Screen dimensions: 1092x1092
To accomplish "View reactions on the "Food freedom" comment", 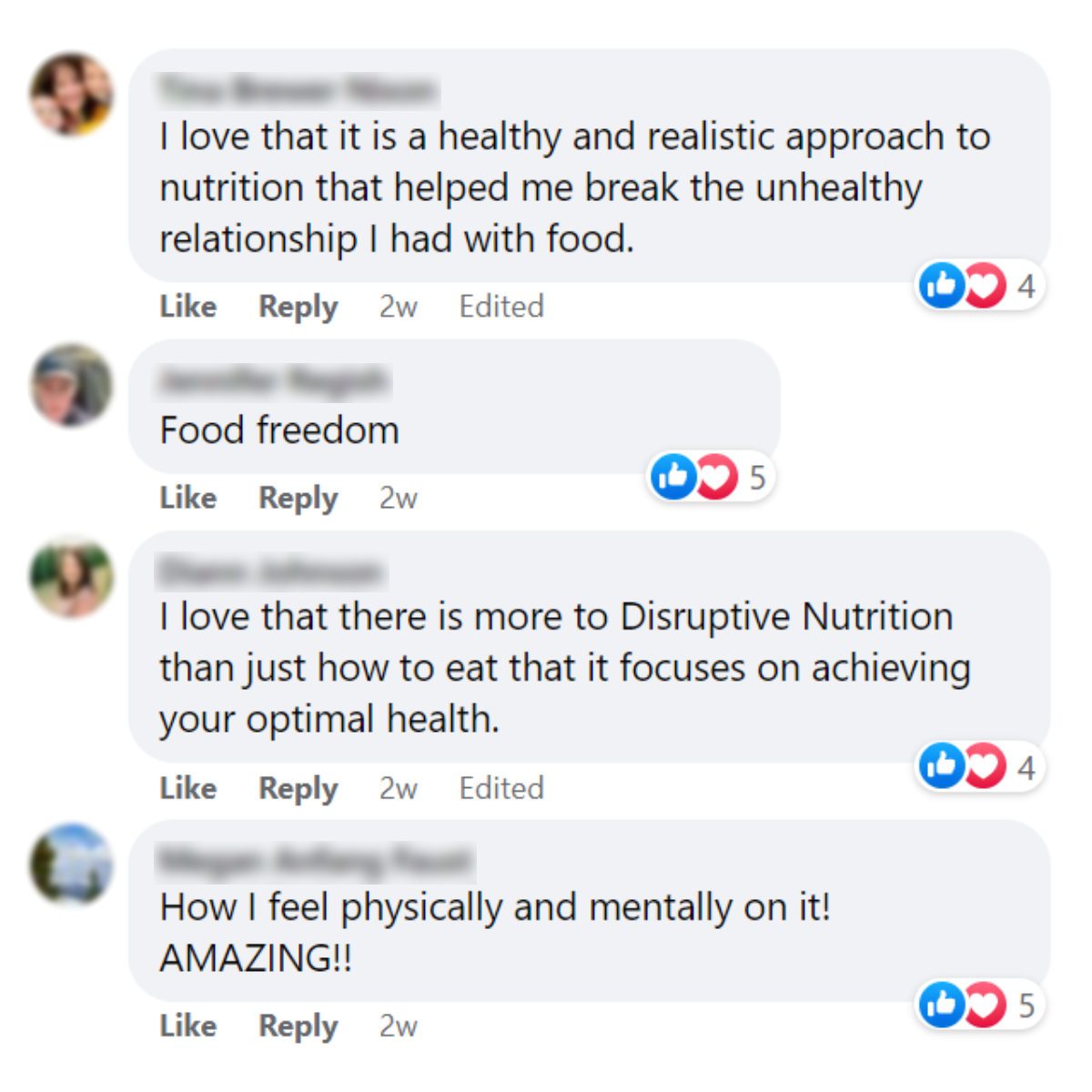I will 711,476.
